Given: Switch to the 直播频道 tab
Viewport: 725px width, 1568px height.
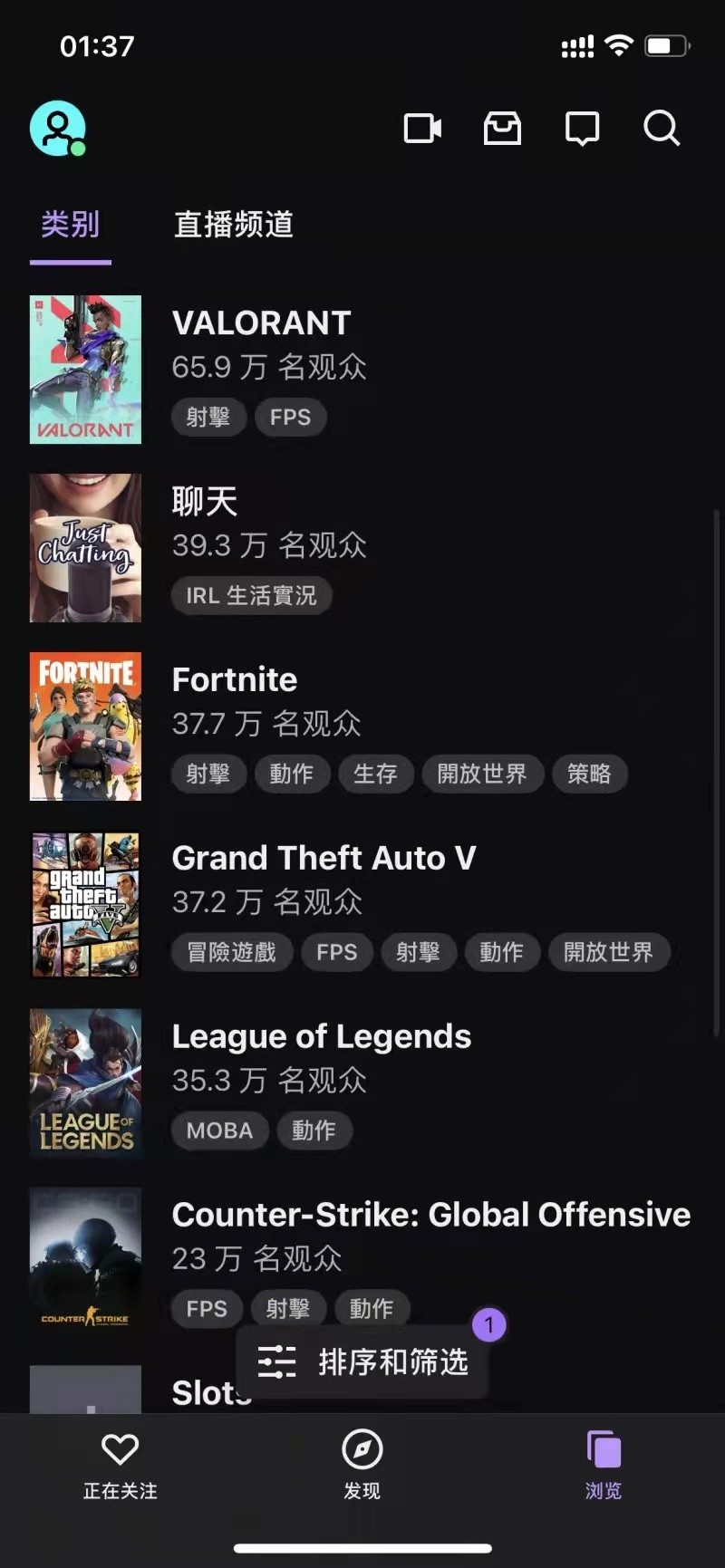Looking at the screenshot, I should click(x=233, y=225).
